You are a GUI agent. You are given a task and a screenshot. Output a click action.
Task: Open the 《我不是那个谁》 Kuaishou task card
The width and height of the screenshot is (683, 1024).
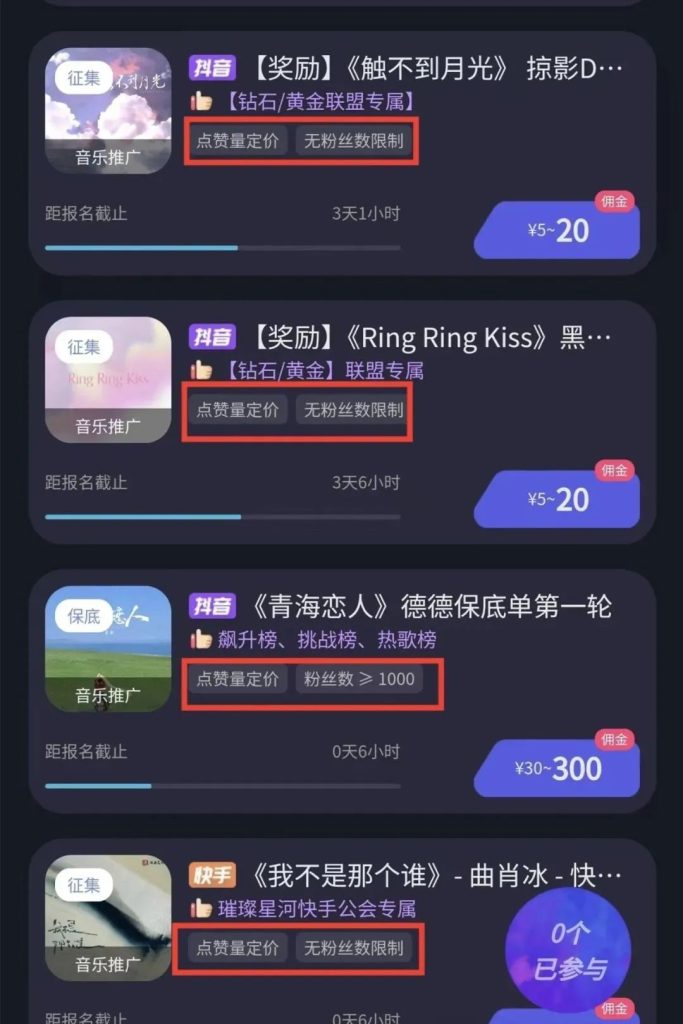pos(340,877)
